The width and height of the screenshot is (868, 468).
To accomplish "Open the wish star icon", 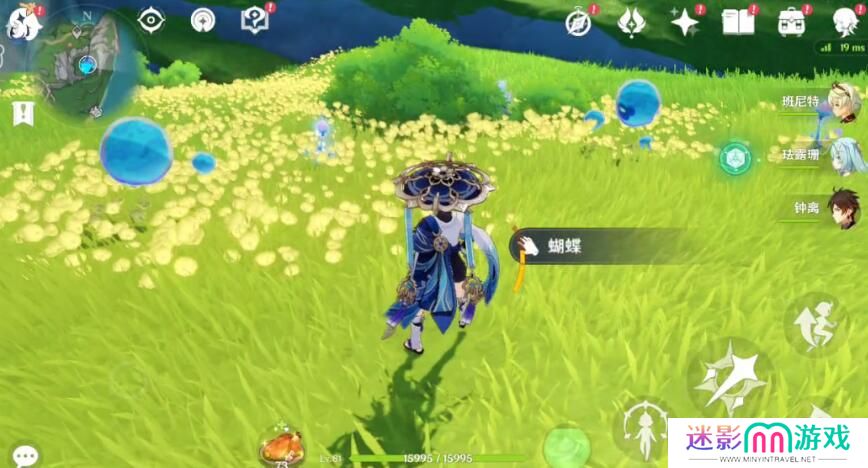I will (684, 21).
